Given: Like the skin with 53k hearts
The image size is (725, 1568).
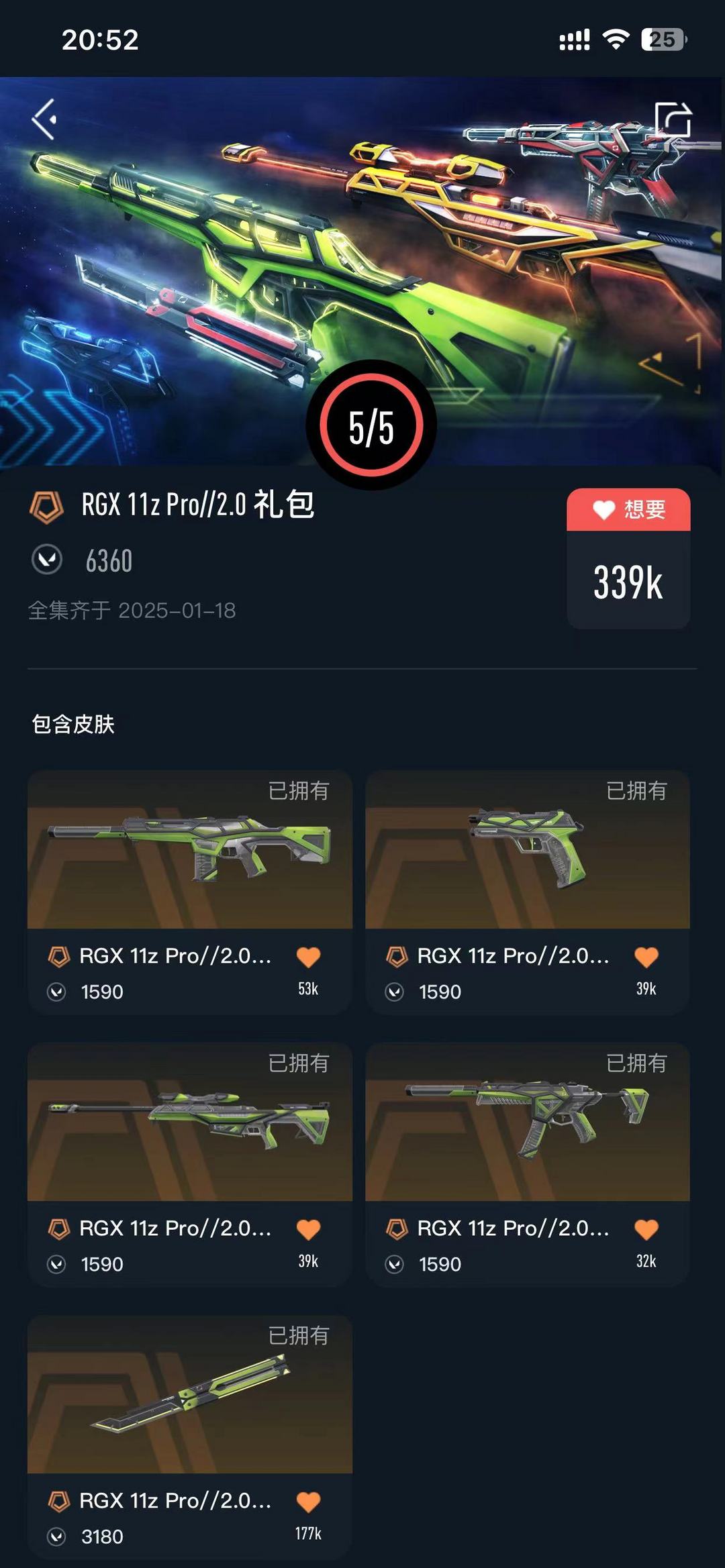Looking at the screenshot, I should [308, 957].
